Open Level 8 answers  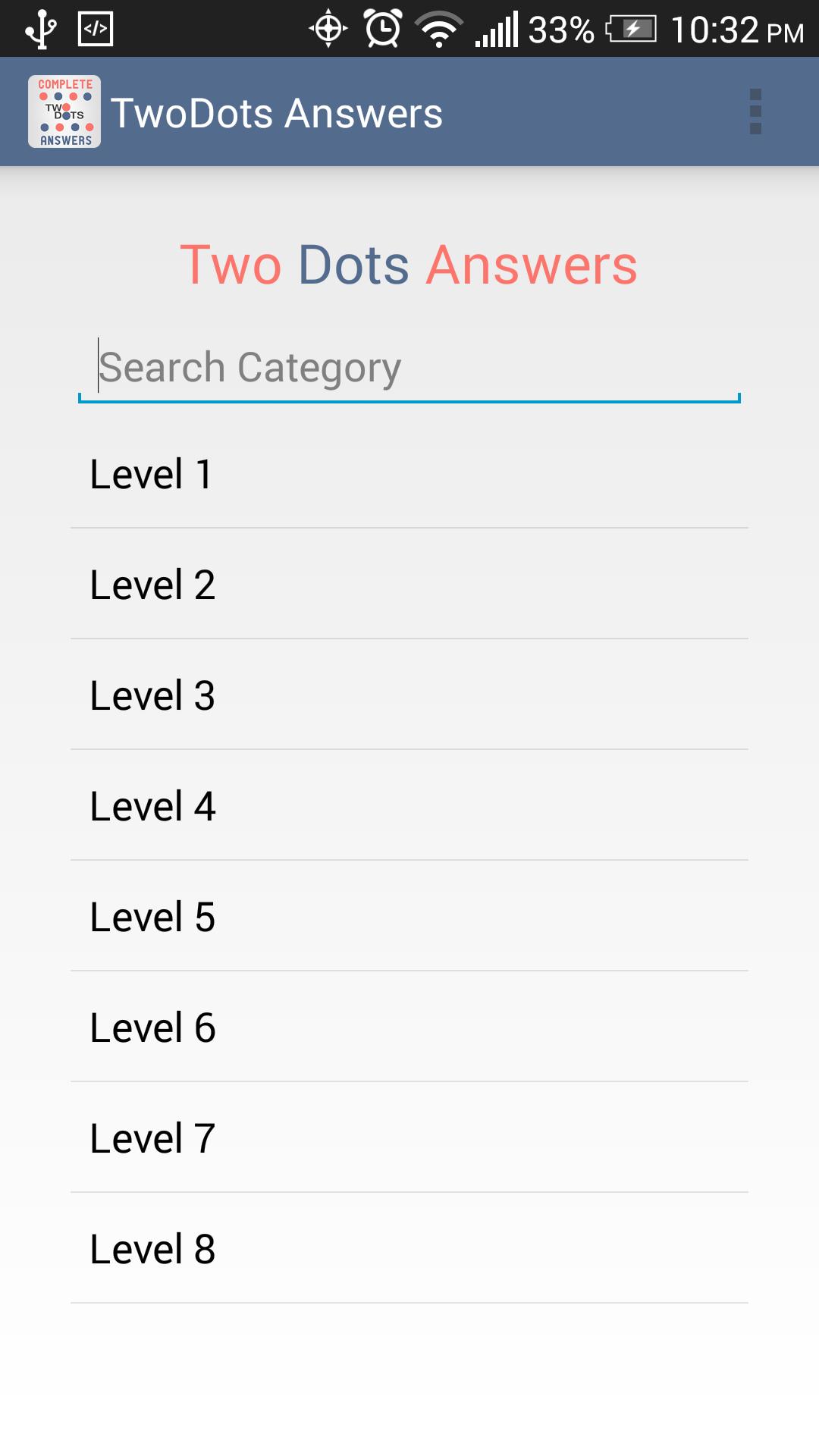pyautogui.click(x=409, y=1247)
